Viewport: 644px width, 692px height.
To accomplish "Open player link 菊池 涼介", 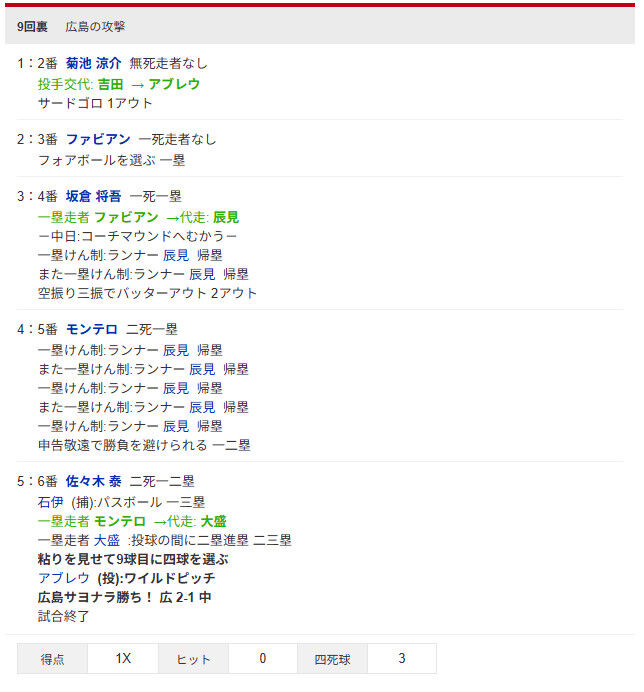I will click(93, 64).
